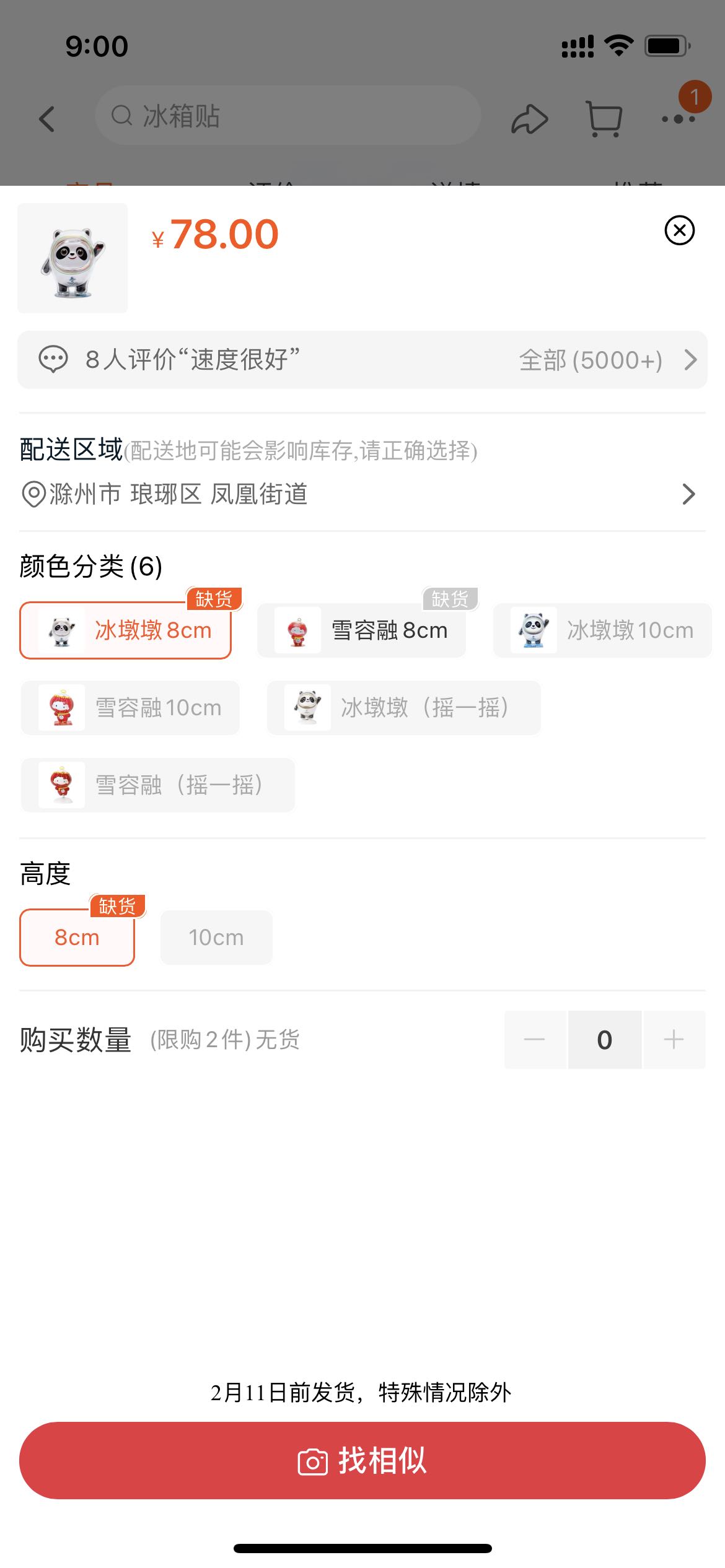Open the more options menu
The width and height of the screenshot is (725, 1568).
(x=679, y=118)
